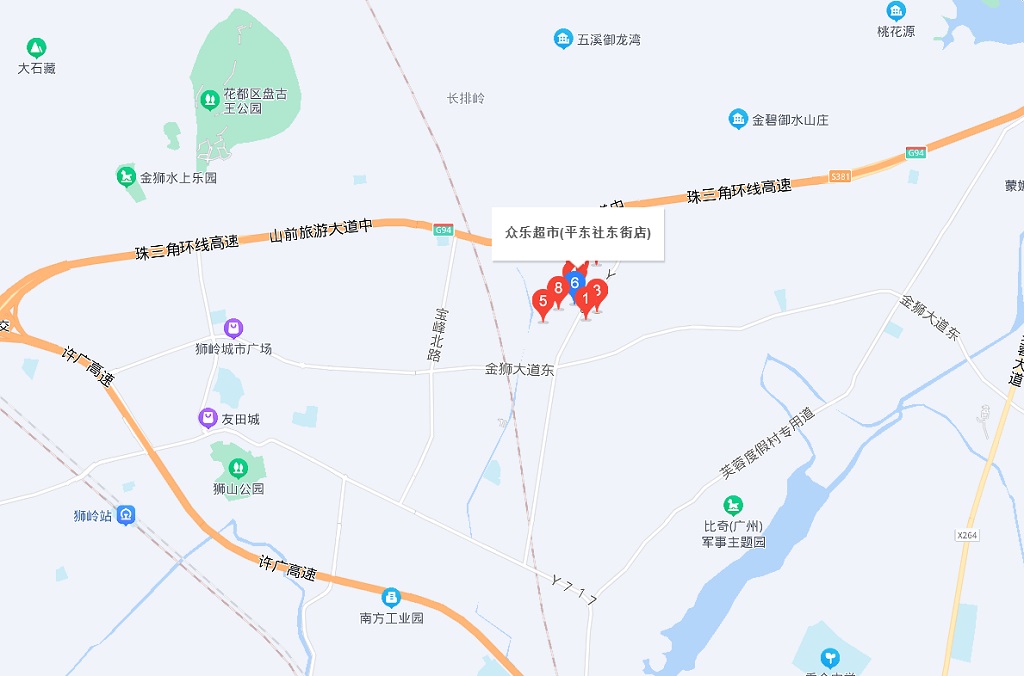
Task: Tap the 比奇(广州)军事主题园 place icon
Action: tap(734, 503)
